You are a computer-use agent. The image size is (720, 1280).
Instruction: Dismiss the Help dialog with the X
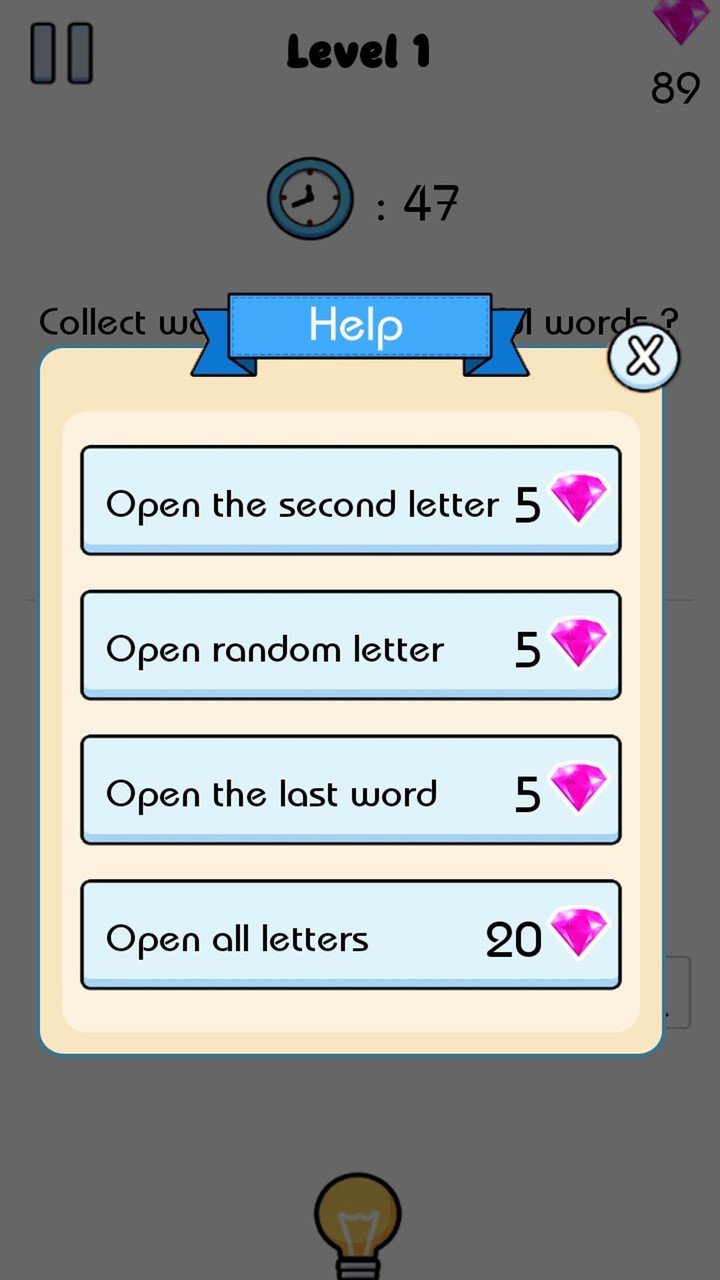point(644,357)
